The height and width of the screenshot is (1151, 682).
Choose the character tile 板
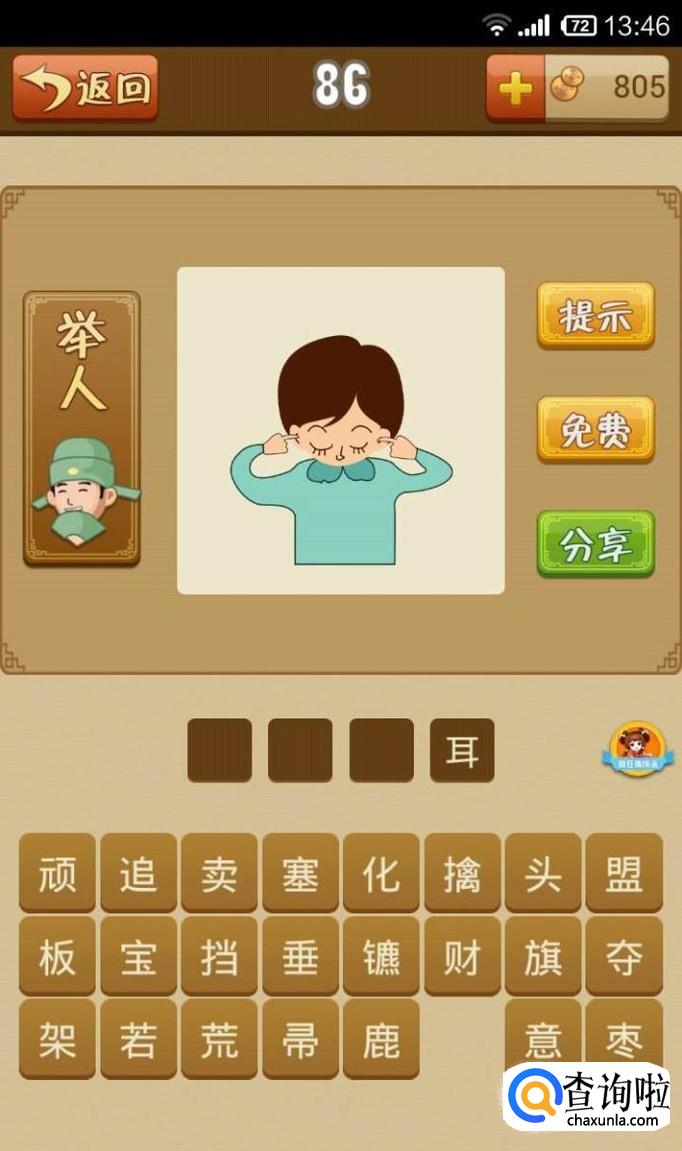[57, 956]
